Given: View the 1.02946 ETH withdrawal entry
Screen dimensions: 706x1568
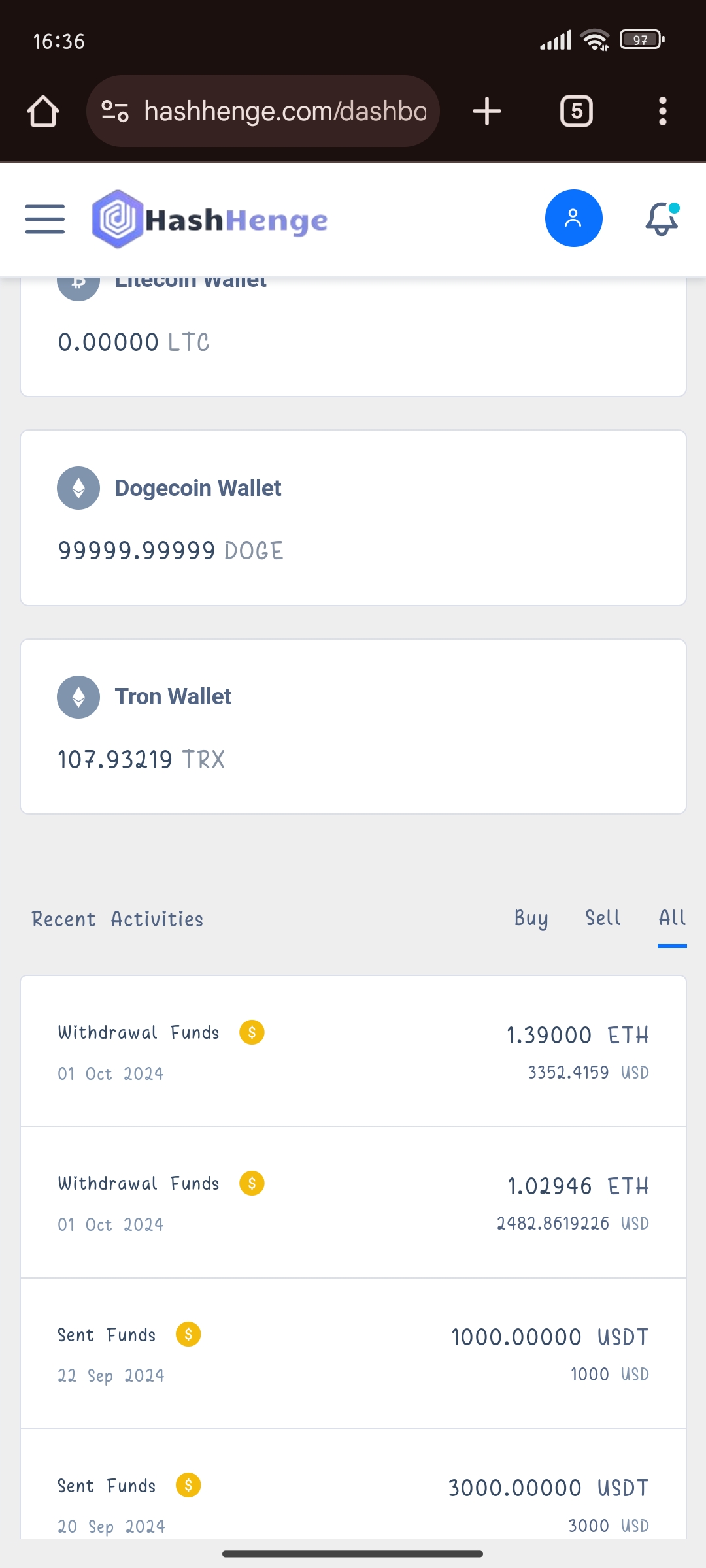Looking at the screenshot, I should tap(353, 1202).
